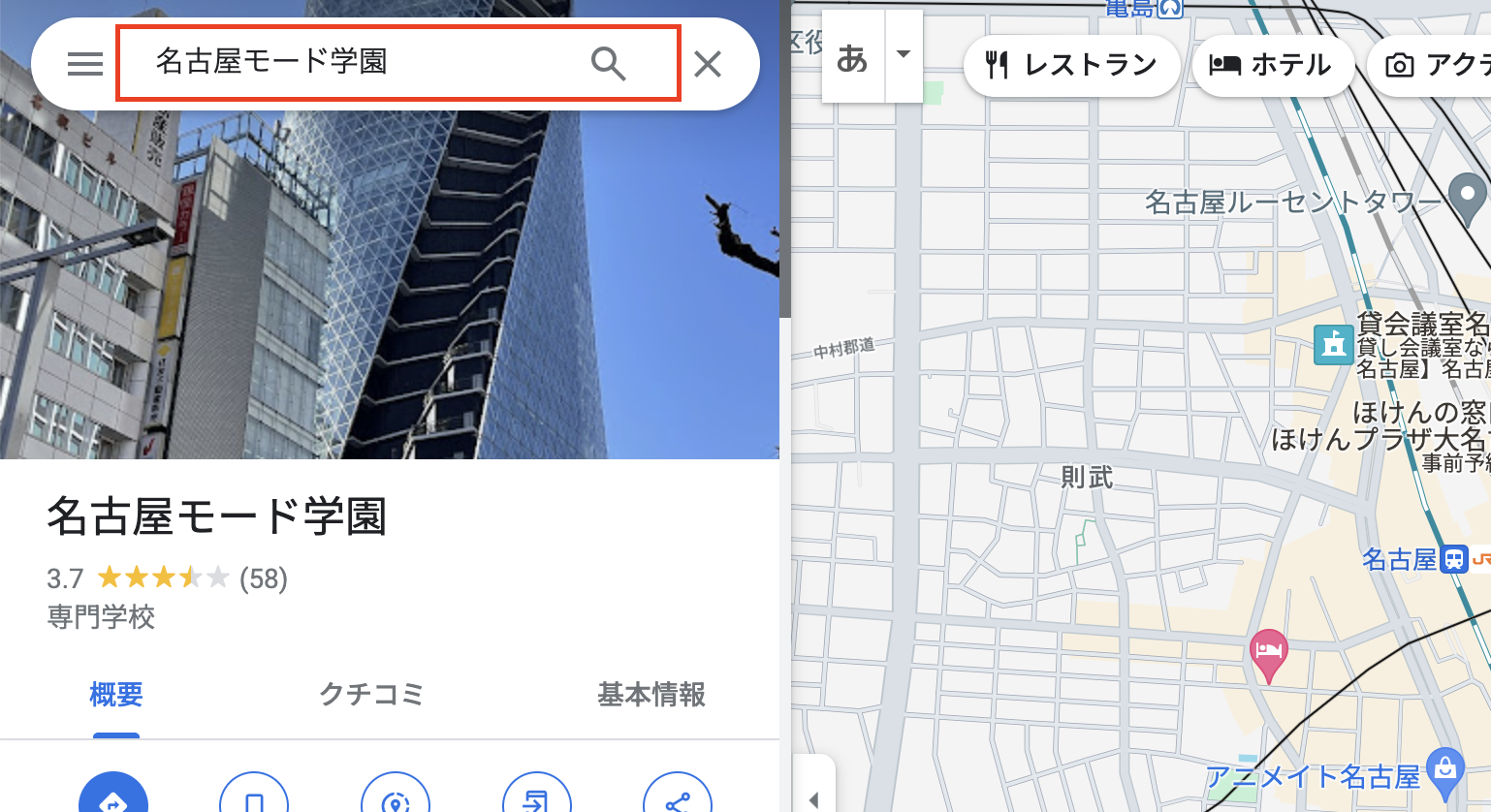This screenshot has width=1491, height=812.
Task: Tap the 名古屋 station marker
Action: 1453,560
